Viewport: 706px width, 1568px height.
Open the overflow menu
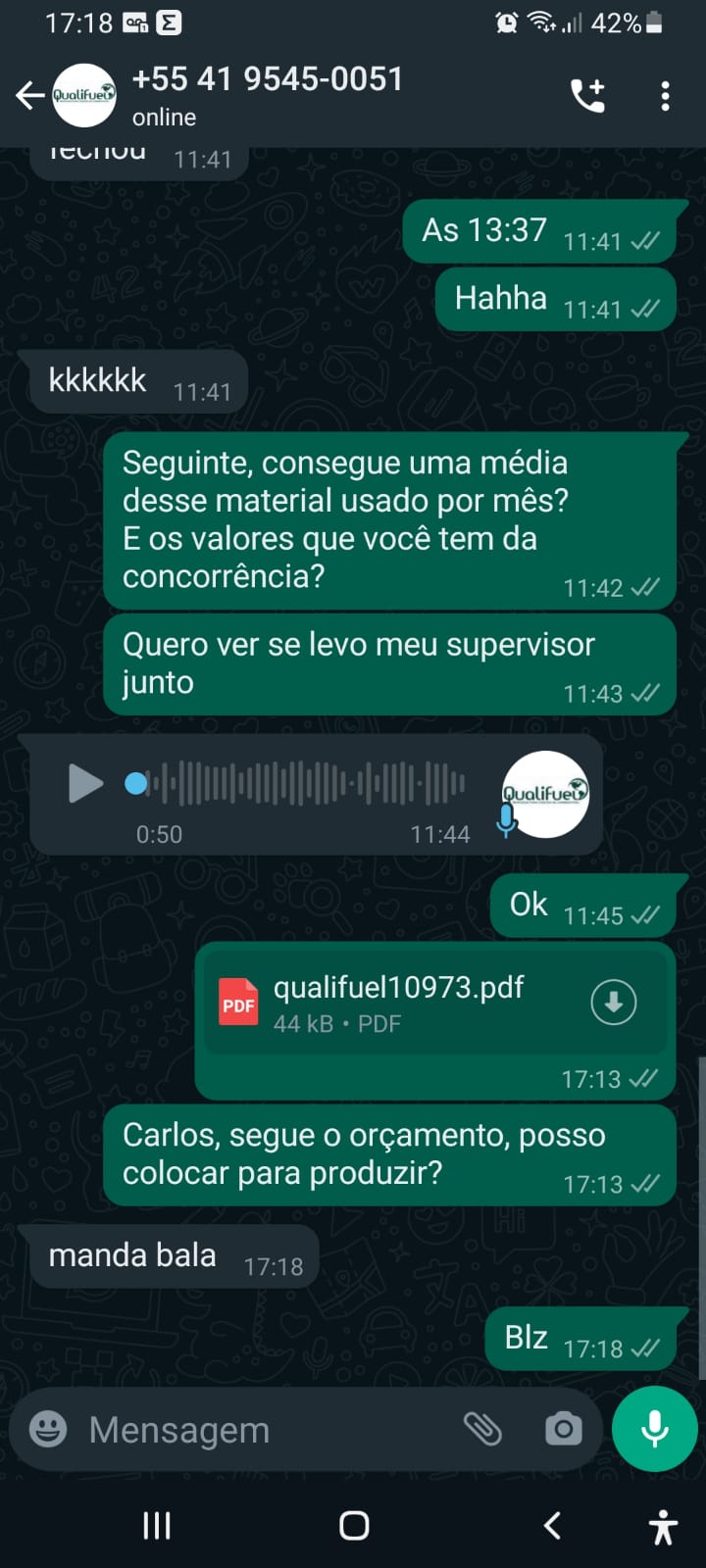665,95
